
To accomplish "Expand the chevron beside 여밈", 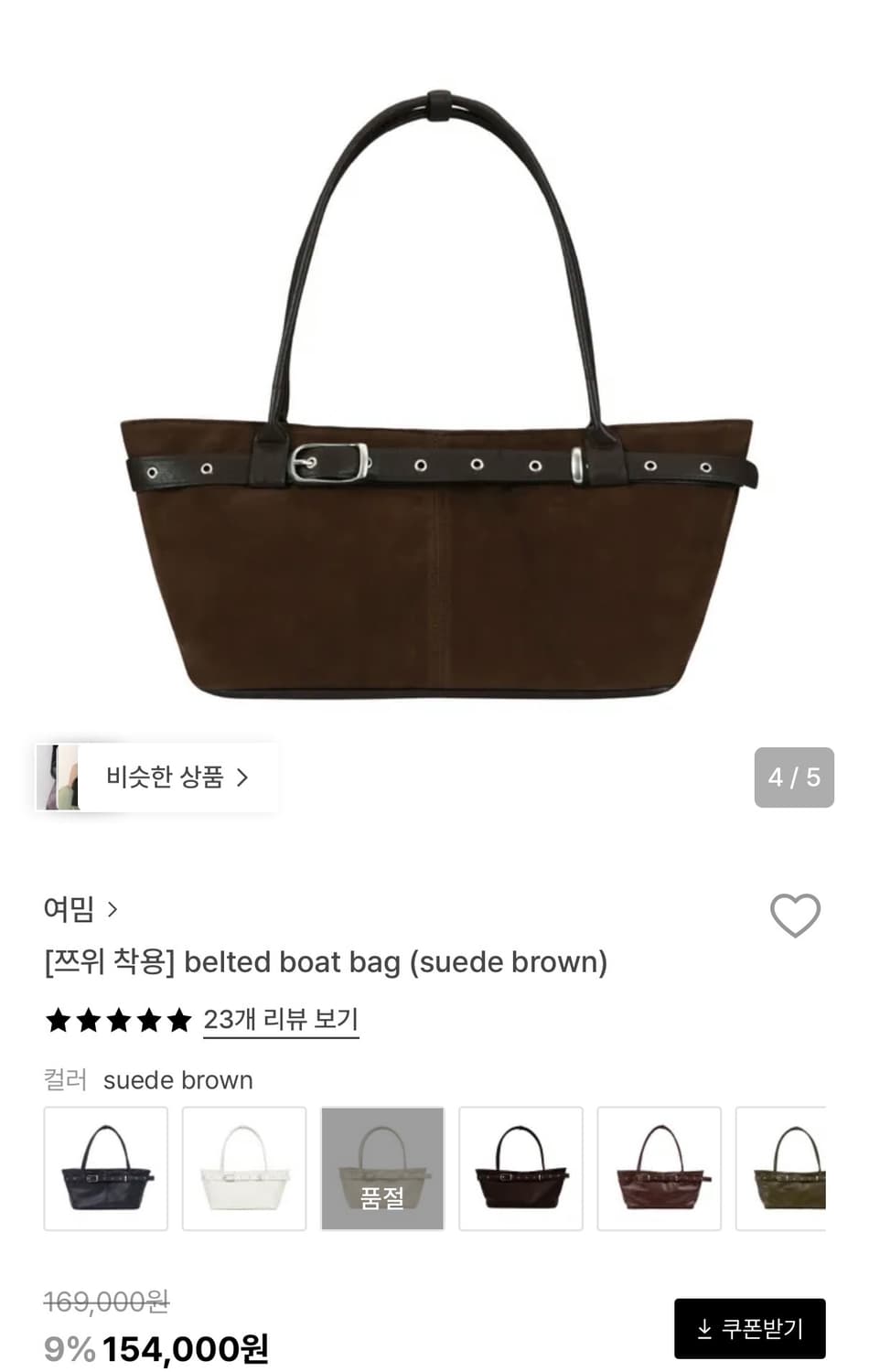I will pos(113,908).
